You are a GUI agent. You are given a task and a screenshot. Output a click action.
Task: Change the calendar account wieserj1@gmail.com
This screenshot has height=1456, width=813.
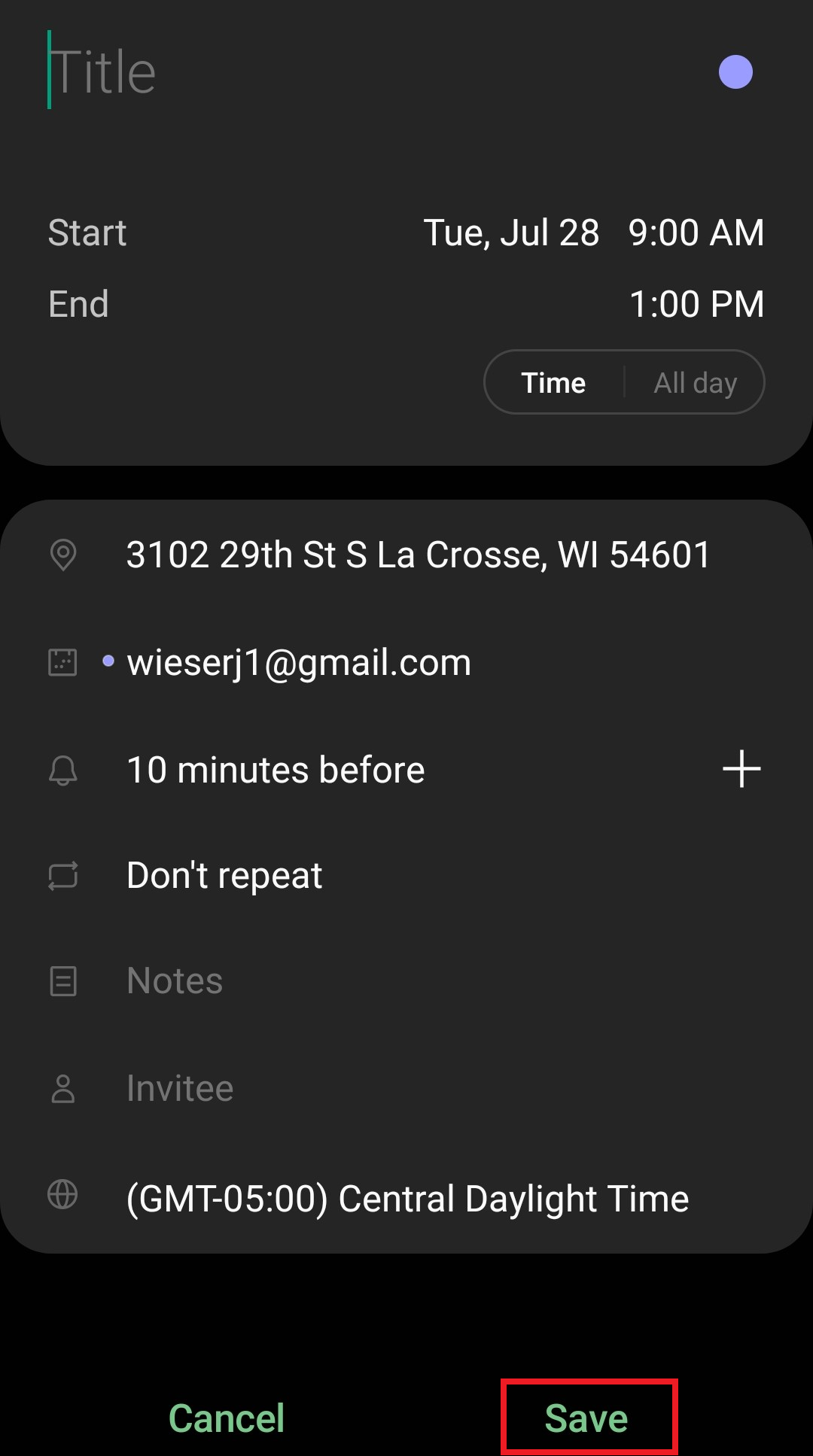299,663
